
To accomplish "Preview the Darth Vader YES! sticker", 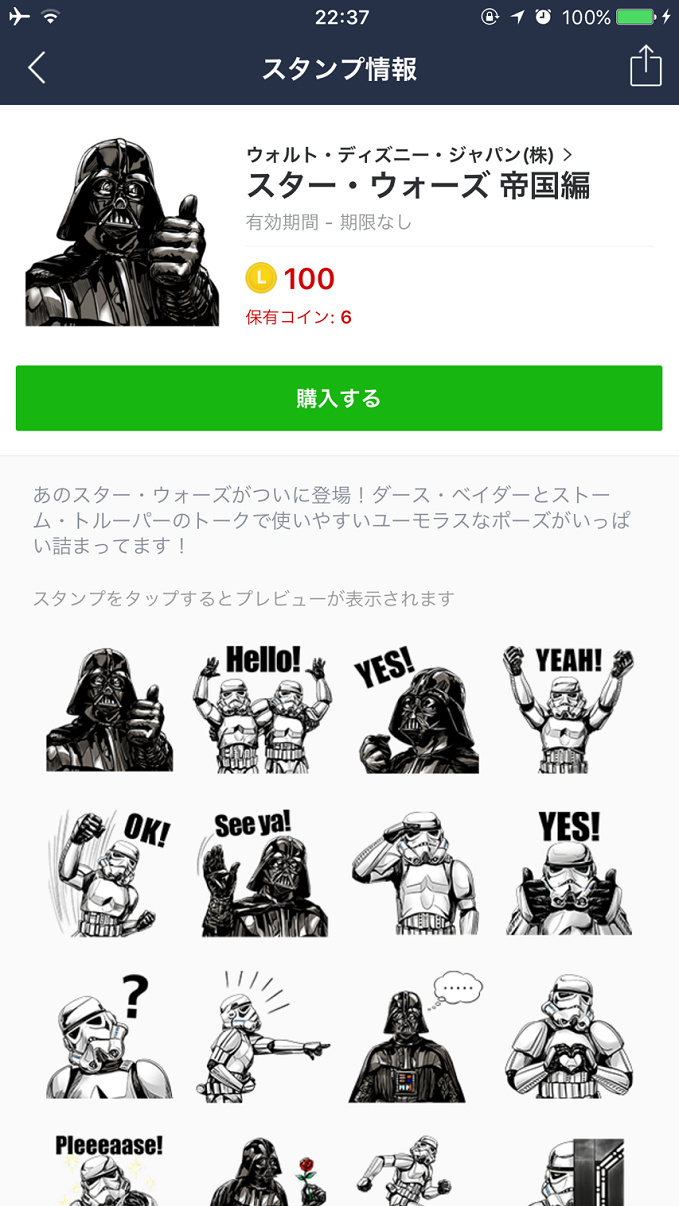I will coord(415,709).
